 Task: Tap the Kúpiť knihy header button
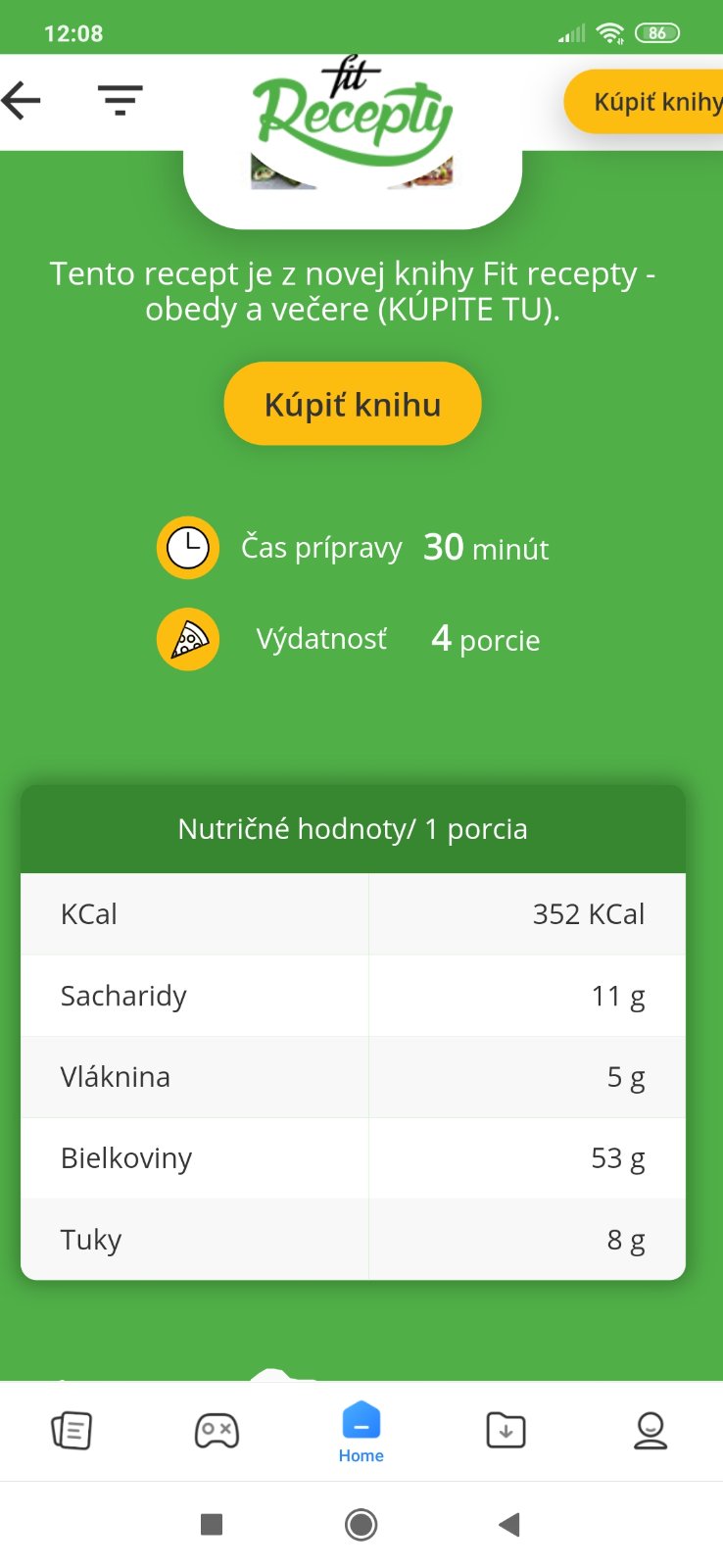[x=647, y=102]
